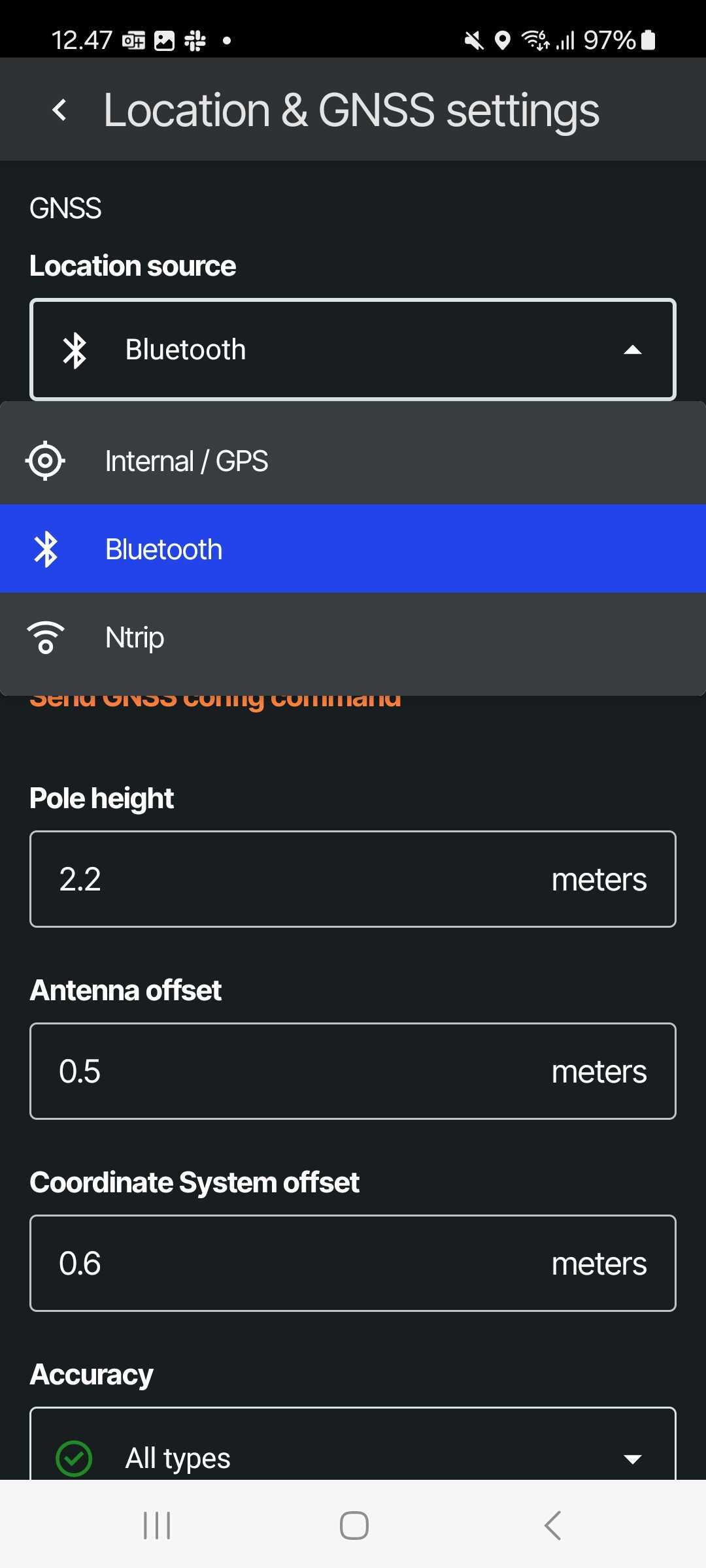This screenshot has width=706, height=1568.
Task: Open recent apps from the navigation bar
Action: pos(157,1526)
